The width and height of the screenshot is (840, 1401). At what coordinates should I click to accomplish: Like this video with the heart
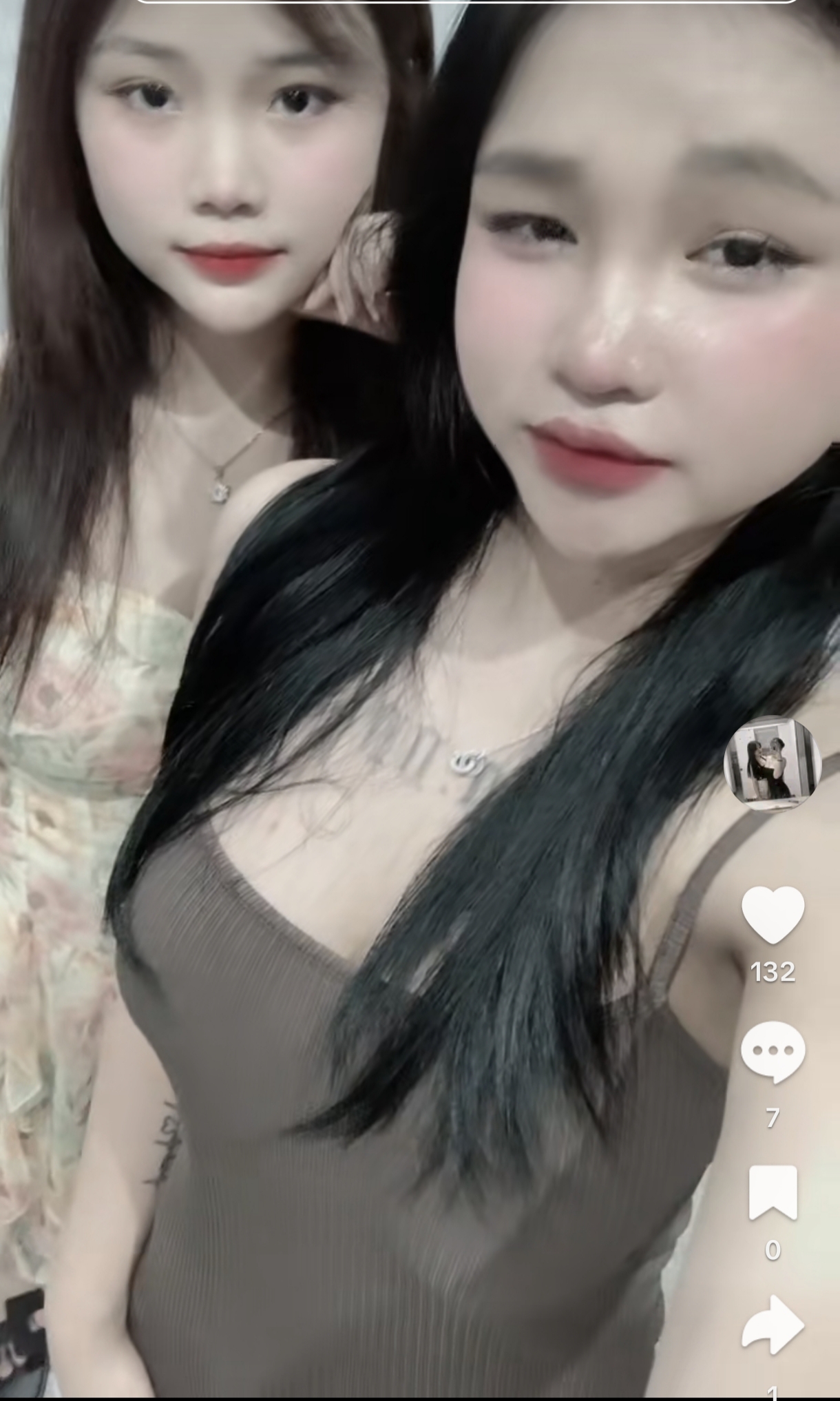pos(773,914)
